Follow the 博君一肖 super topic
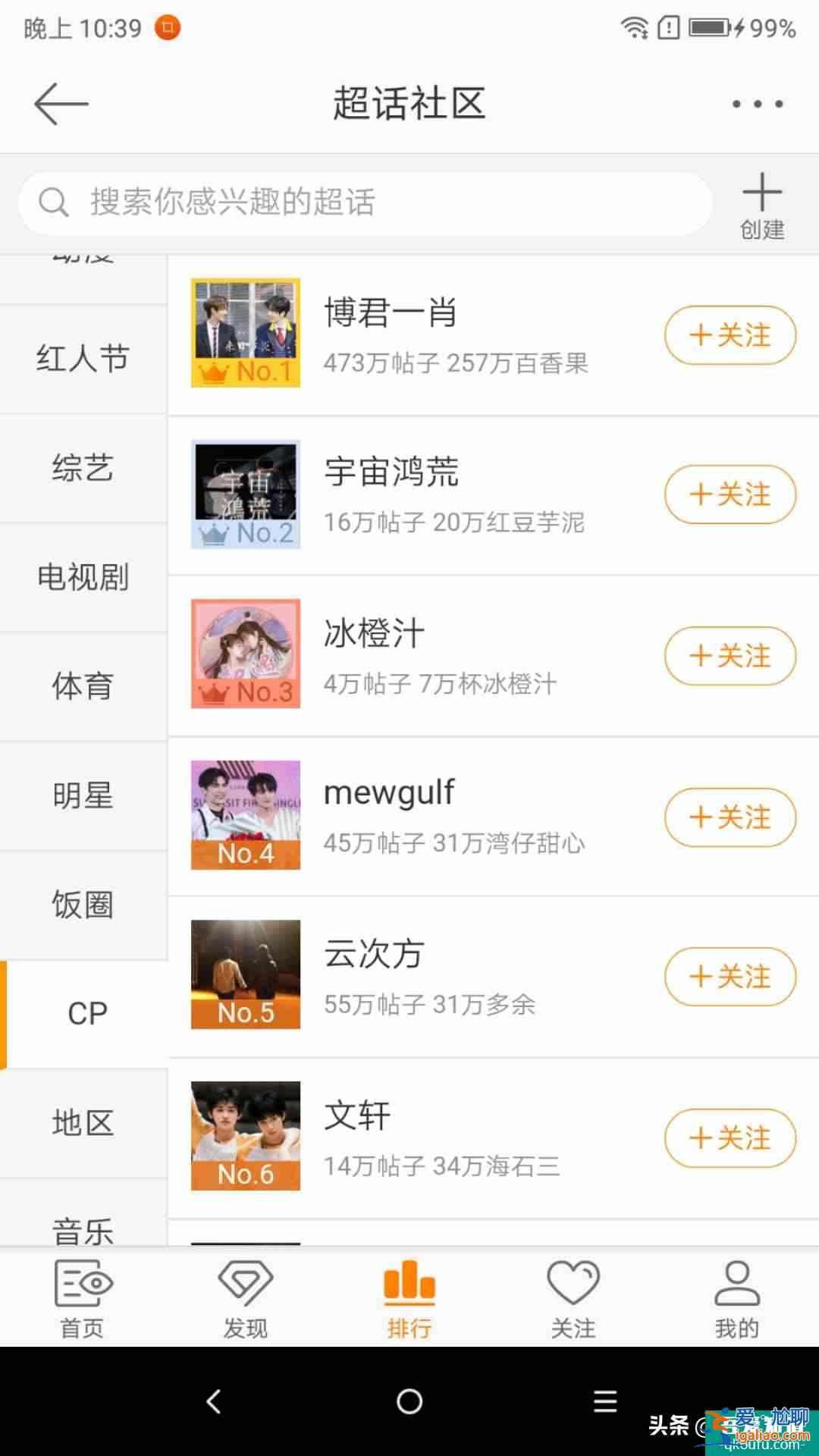This screenshot has height=1456, width=819. (x=730, y=335)
